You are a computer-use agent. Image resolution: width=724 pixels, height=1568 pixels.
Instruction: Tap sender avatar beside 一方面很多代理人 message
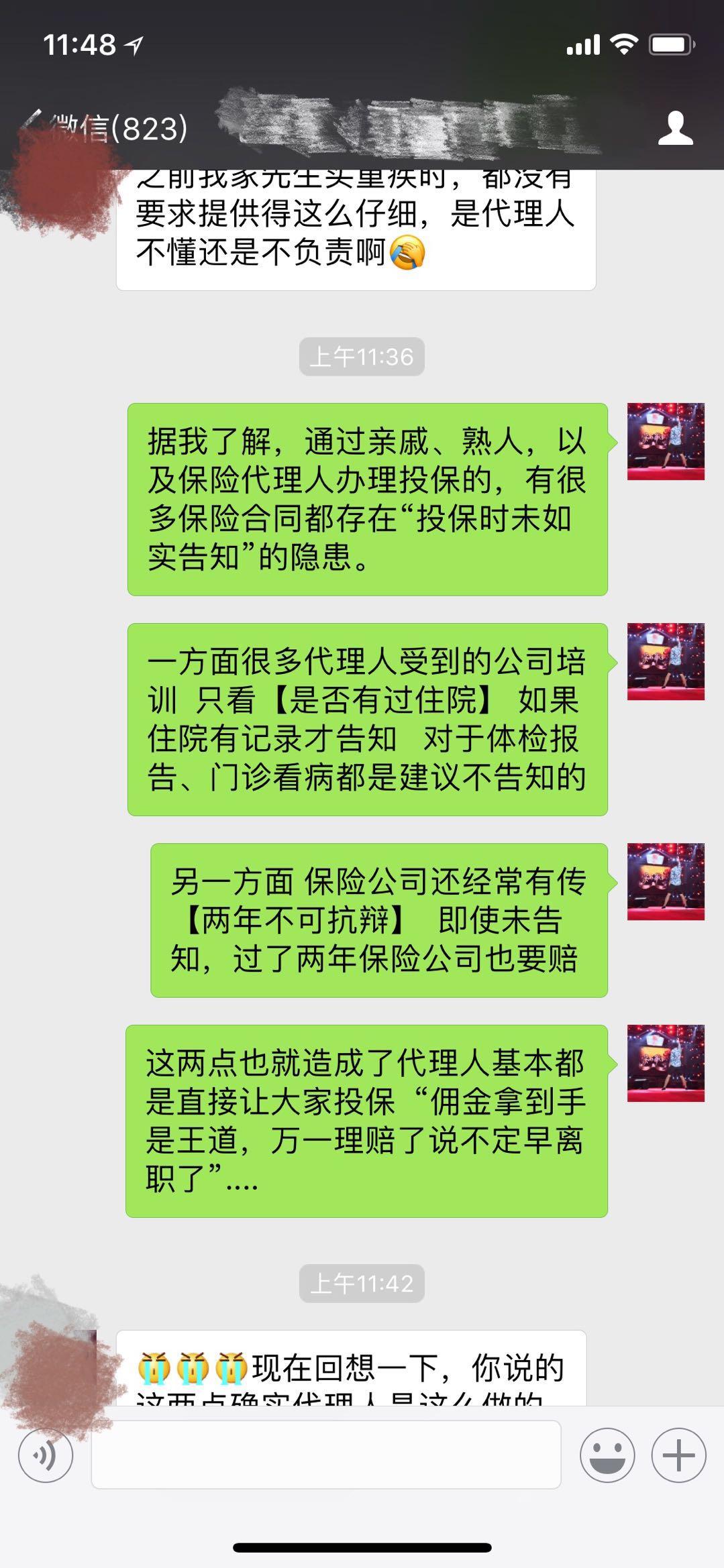coord(665,661)
